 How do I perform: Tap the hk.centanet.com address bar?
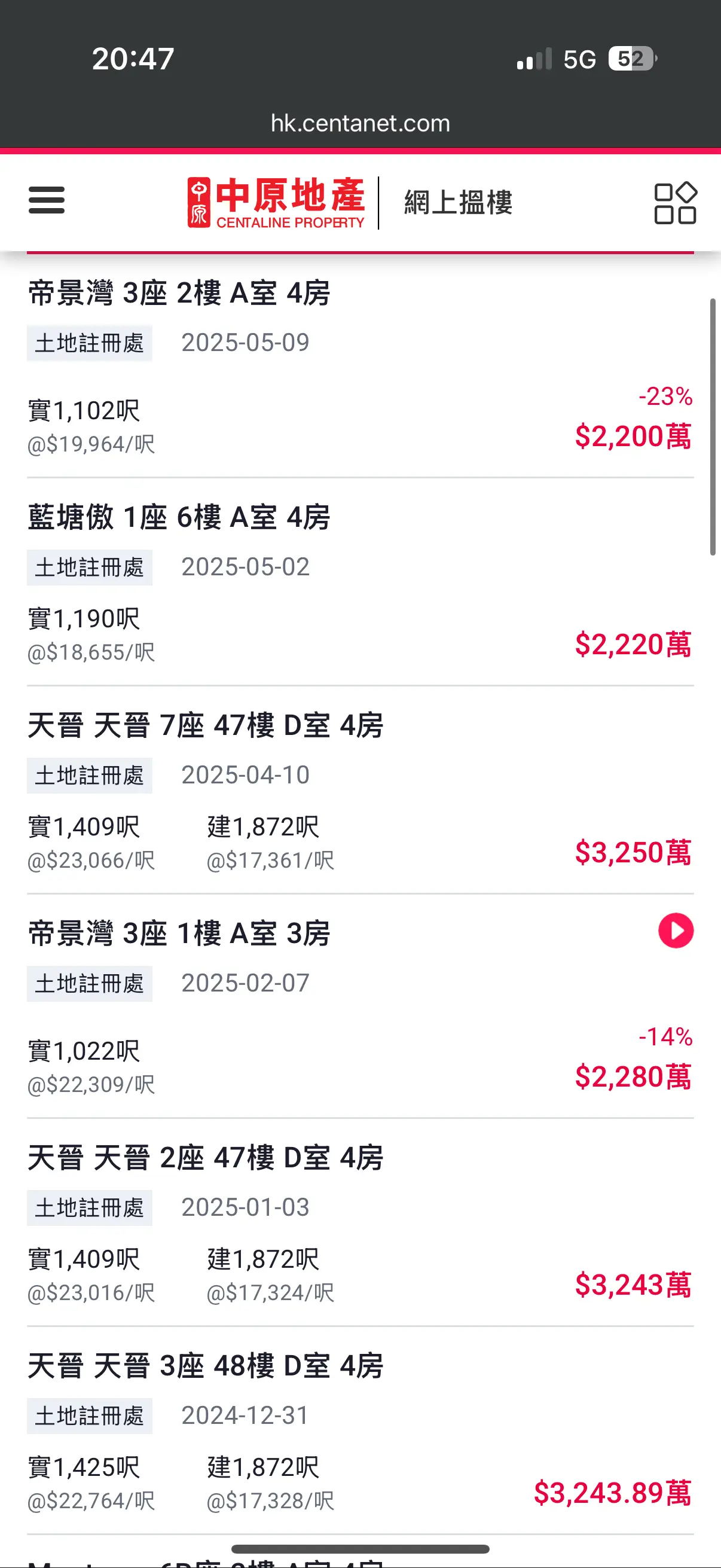tap(360, 124)
